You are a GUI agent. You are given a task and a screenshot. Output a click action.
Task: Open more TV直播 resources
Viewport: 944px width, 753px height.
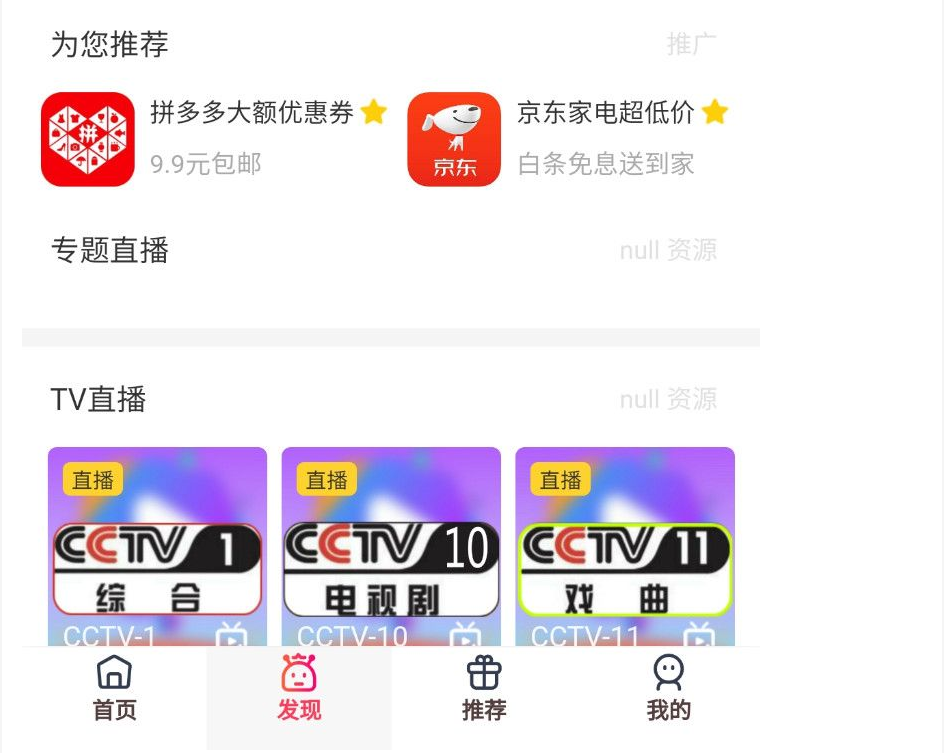pyautogui.click(x=668, y=400)
